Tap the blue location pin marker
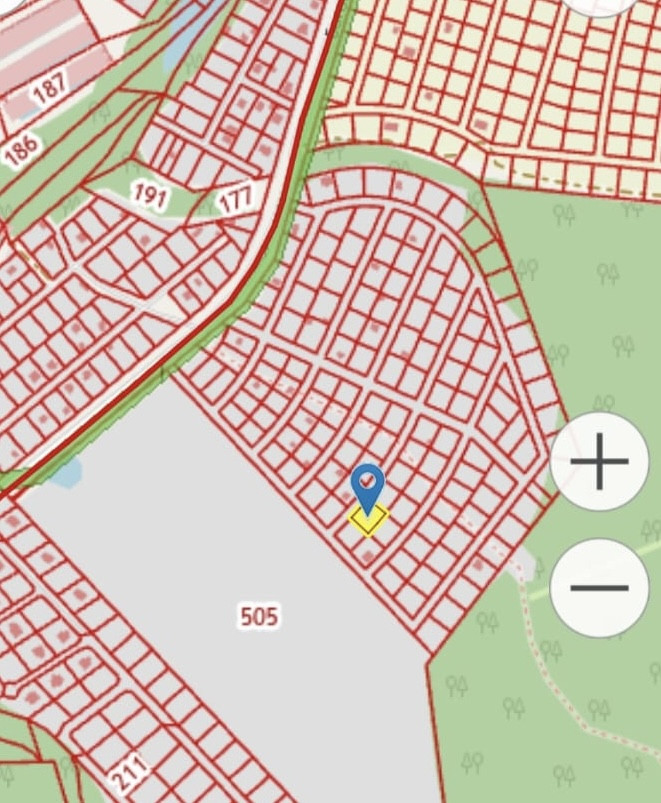661x803 pixels. (368, 485)
